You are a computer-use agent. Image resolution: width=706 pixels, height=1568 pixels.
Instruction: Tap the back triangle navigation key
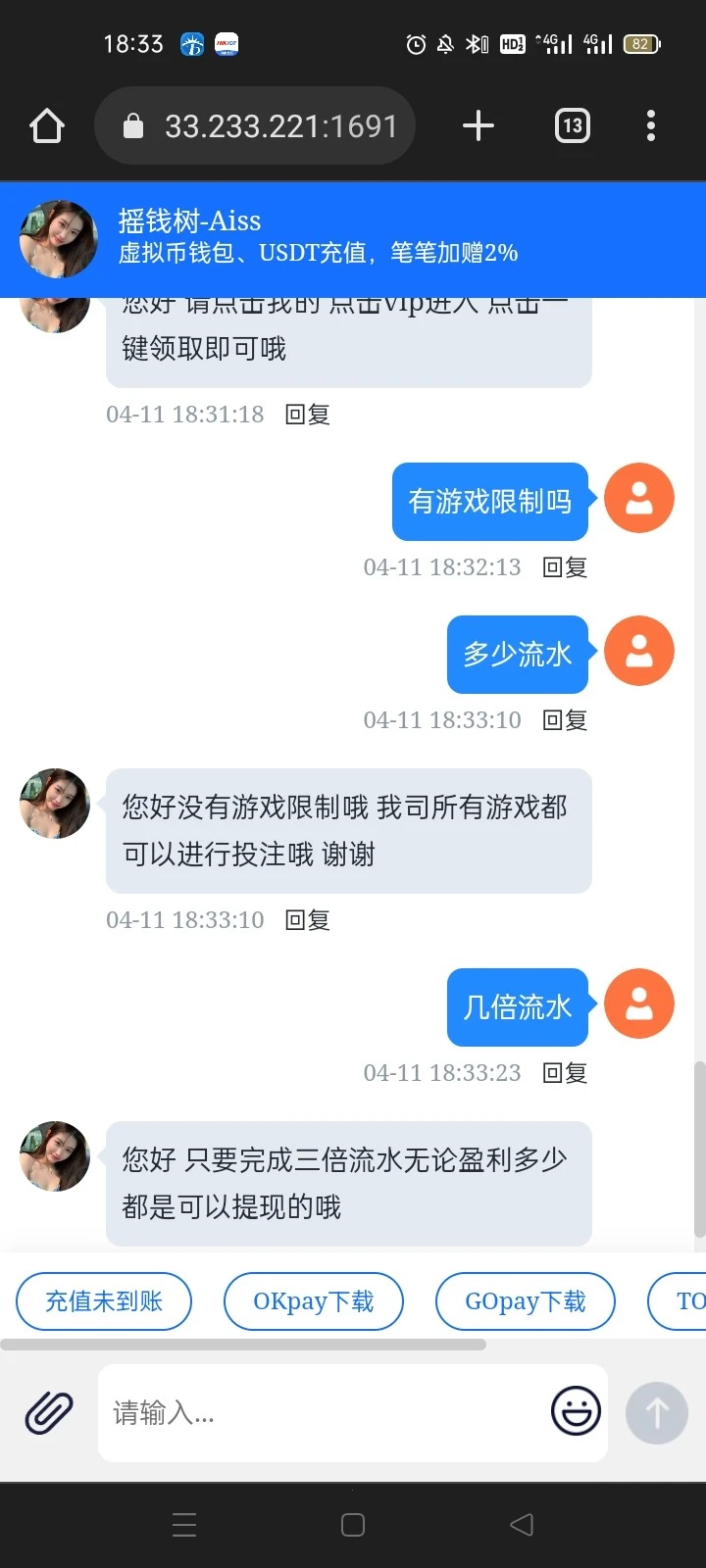point(521,1524)
